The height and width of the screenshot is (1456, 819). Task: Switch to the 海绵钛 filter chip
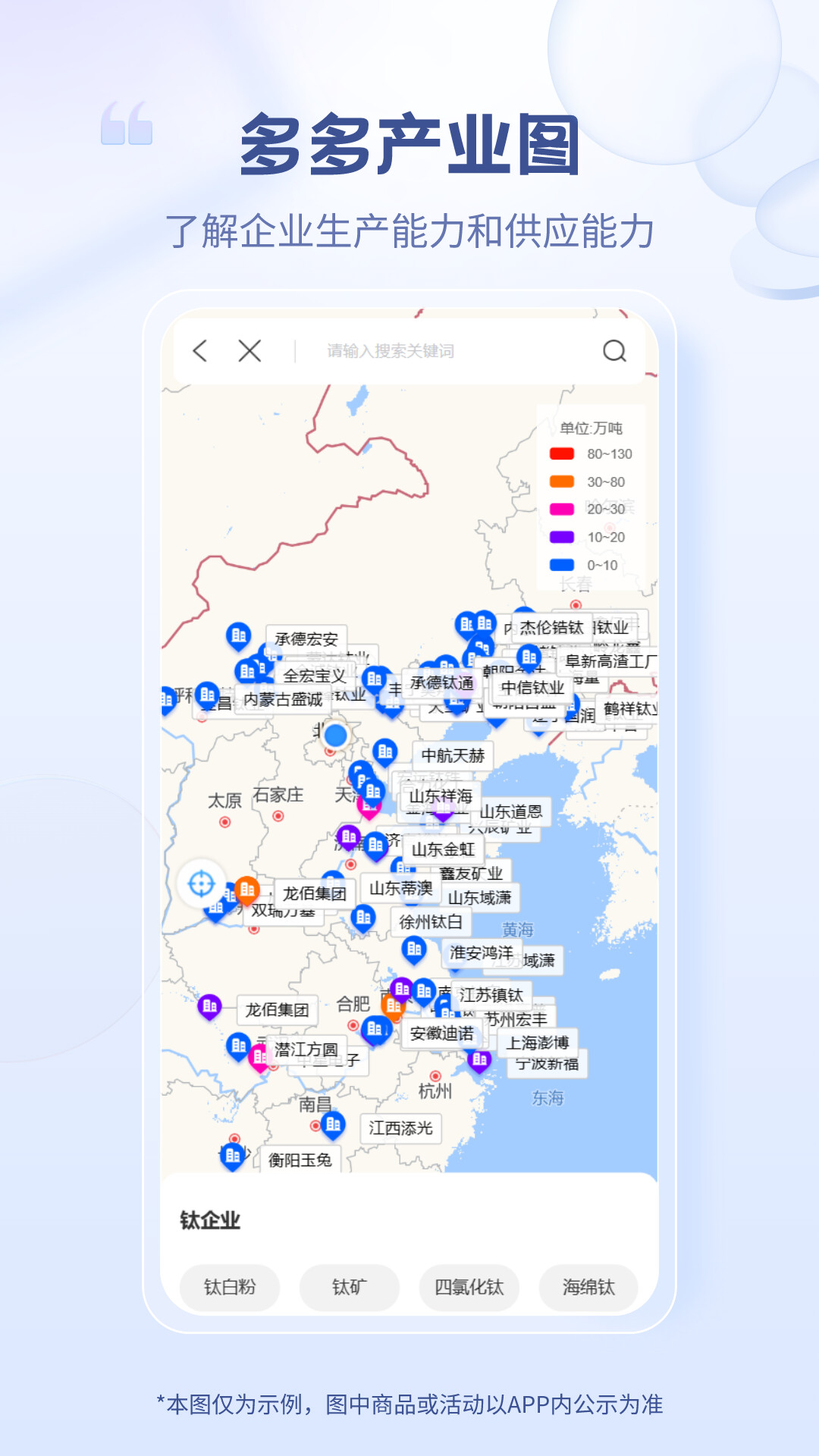point(588,1287)
